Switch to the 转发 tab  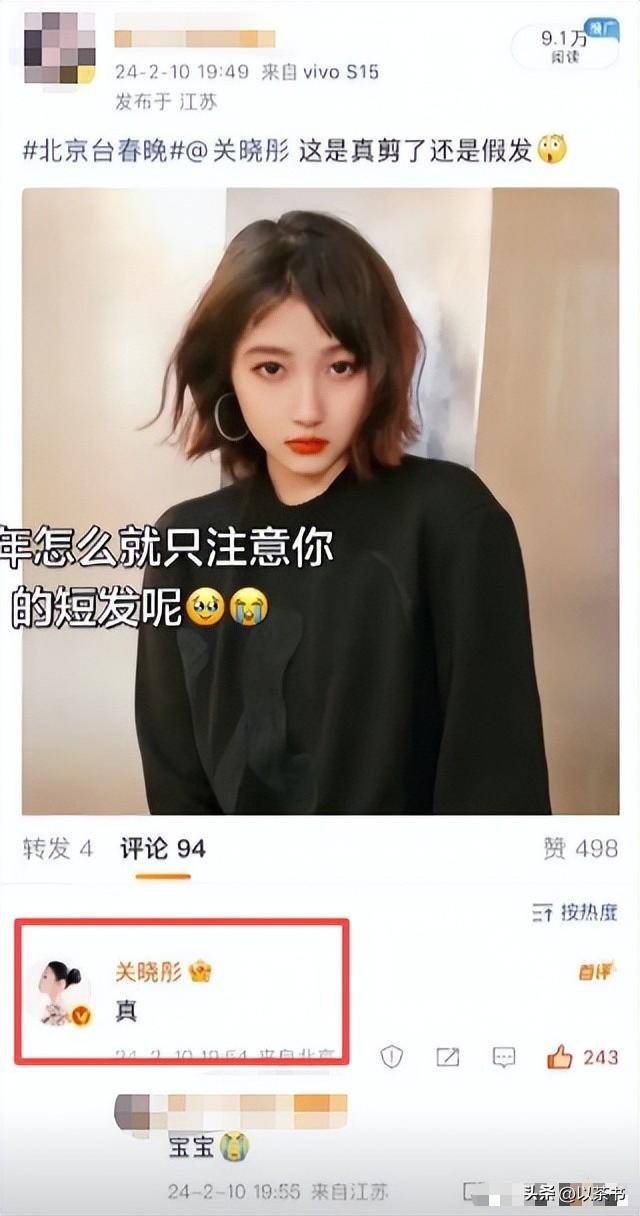[57, 849]
